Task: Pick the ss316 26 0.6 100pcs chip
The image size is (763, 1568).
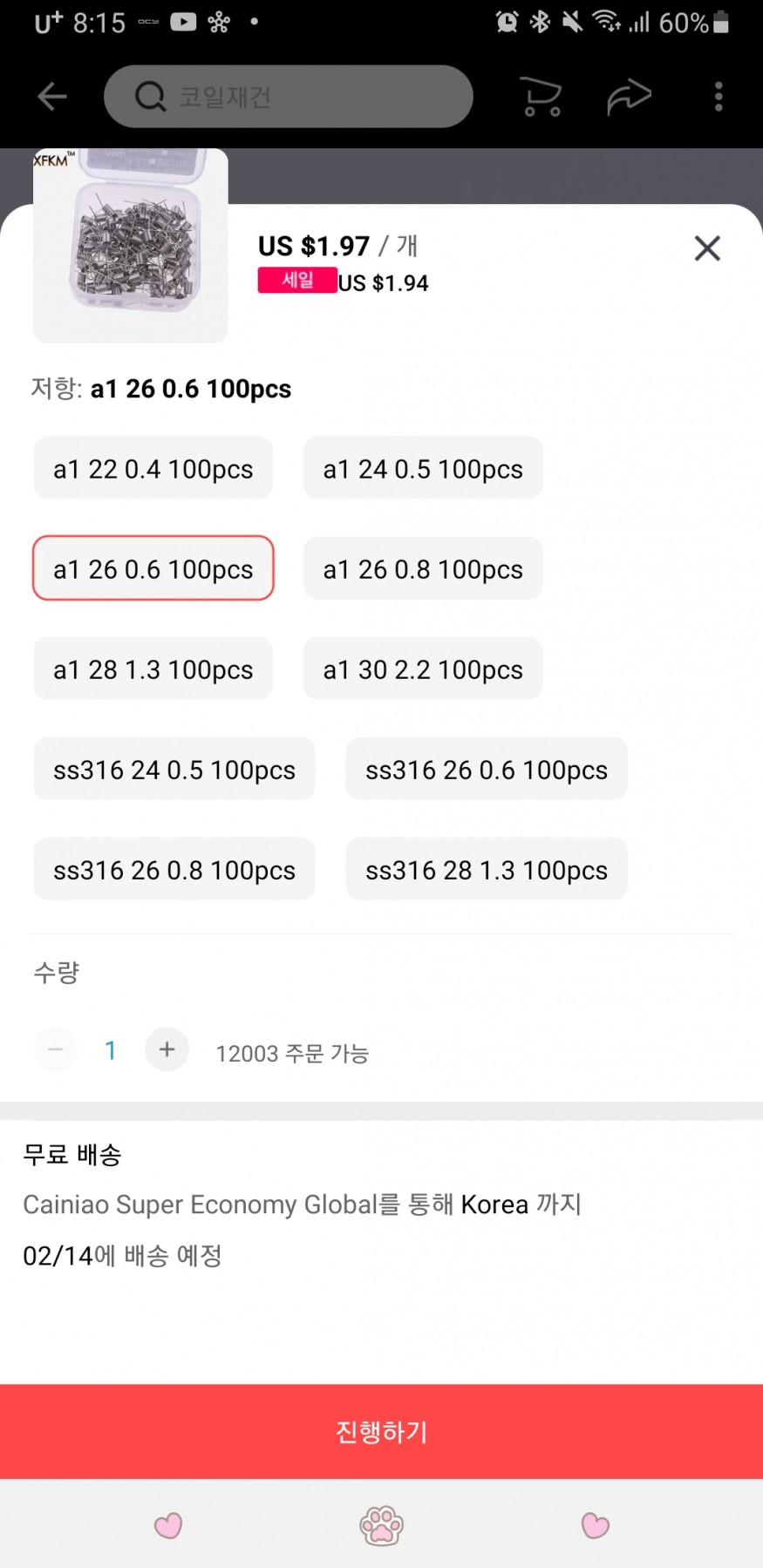Action: pyautogui.click(x=487, y=770)
